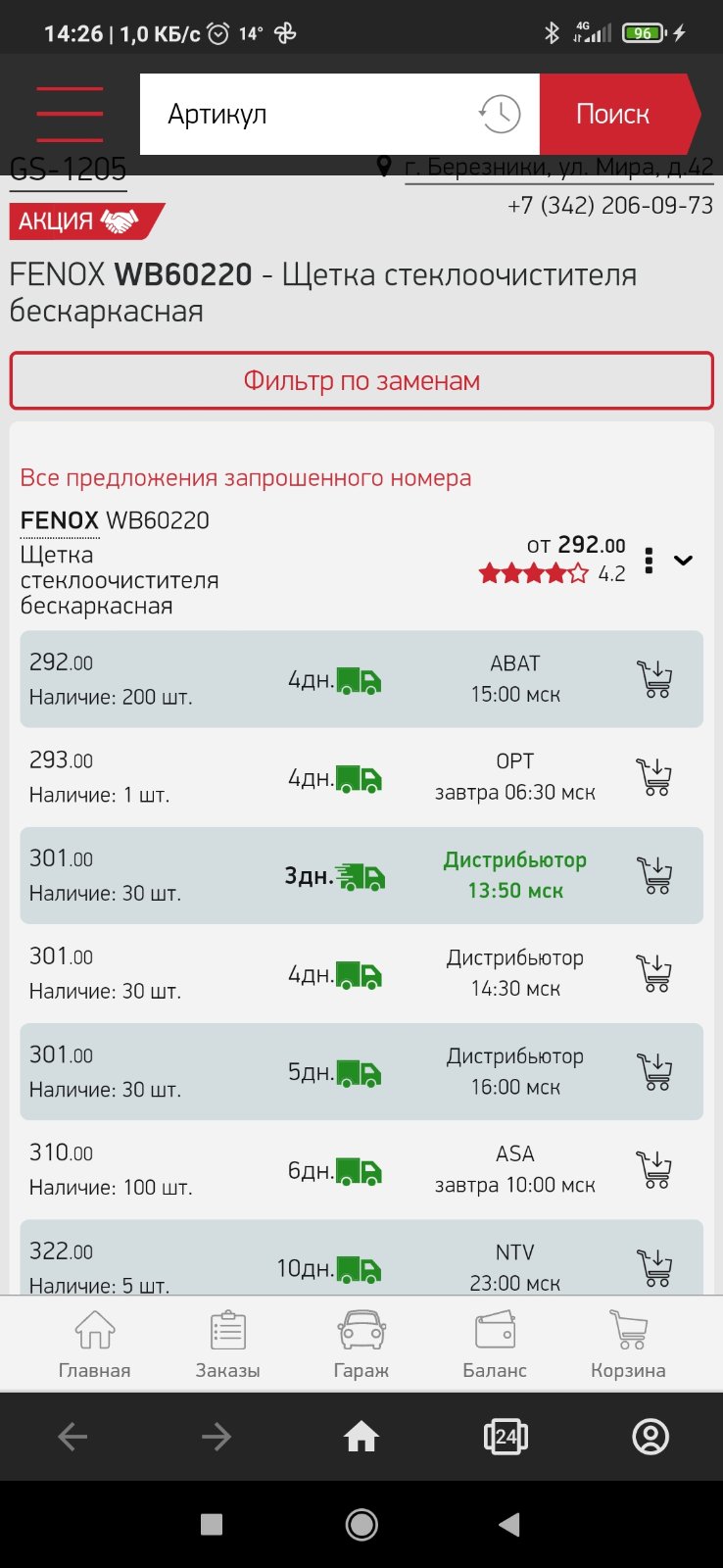Add 301.00 offer at 14:30 to cart

pyautogui.click(x=654, y=973)
